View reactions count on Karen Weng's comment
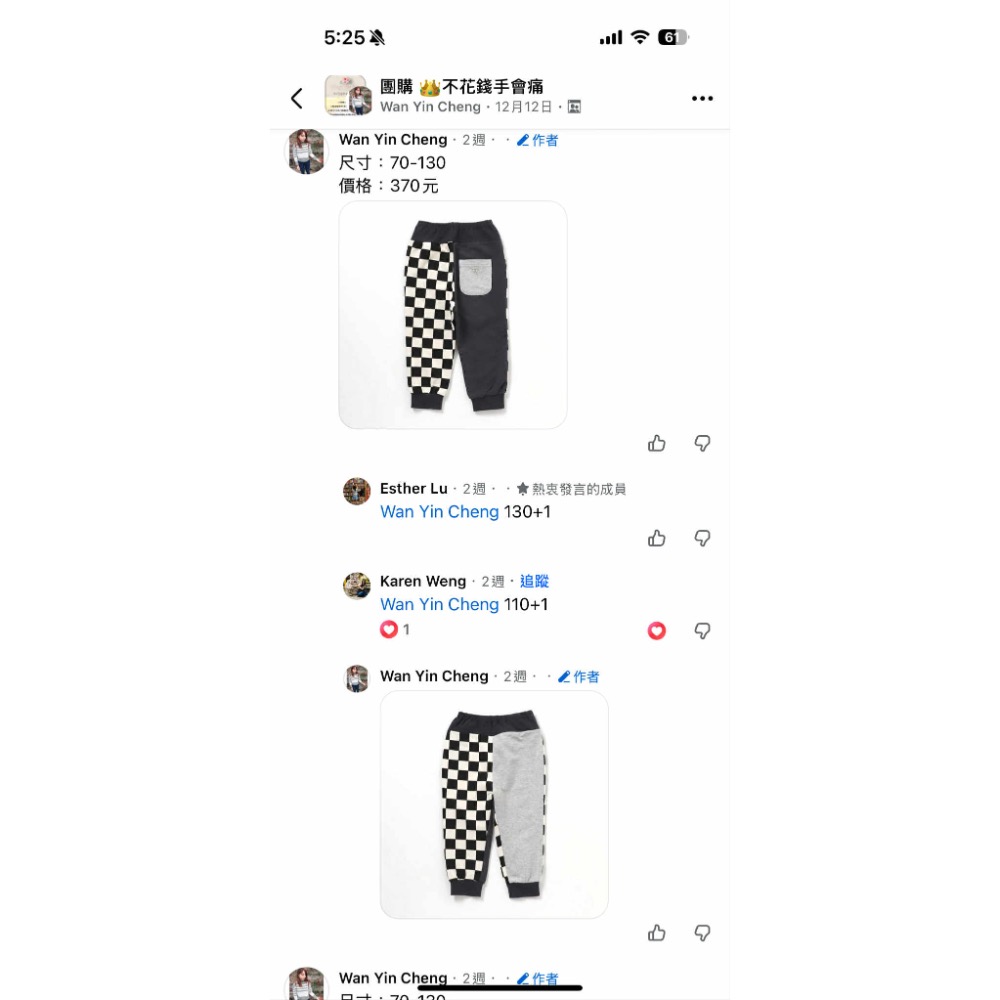Viewport: 1000px width, 1000px height. coord(395,630)
